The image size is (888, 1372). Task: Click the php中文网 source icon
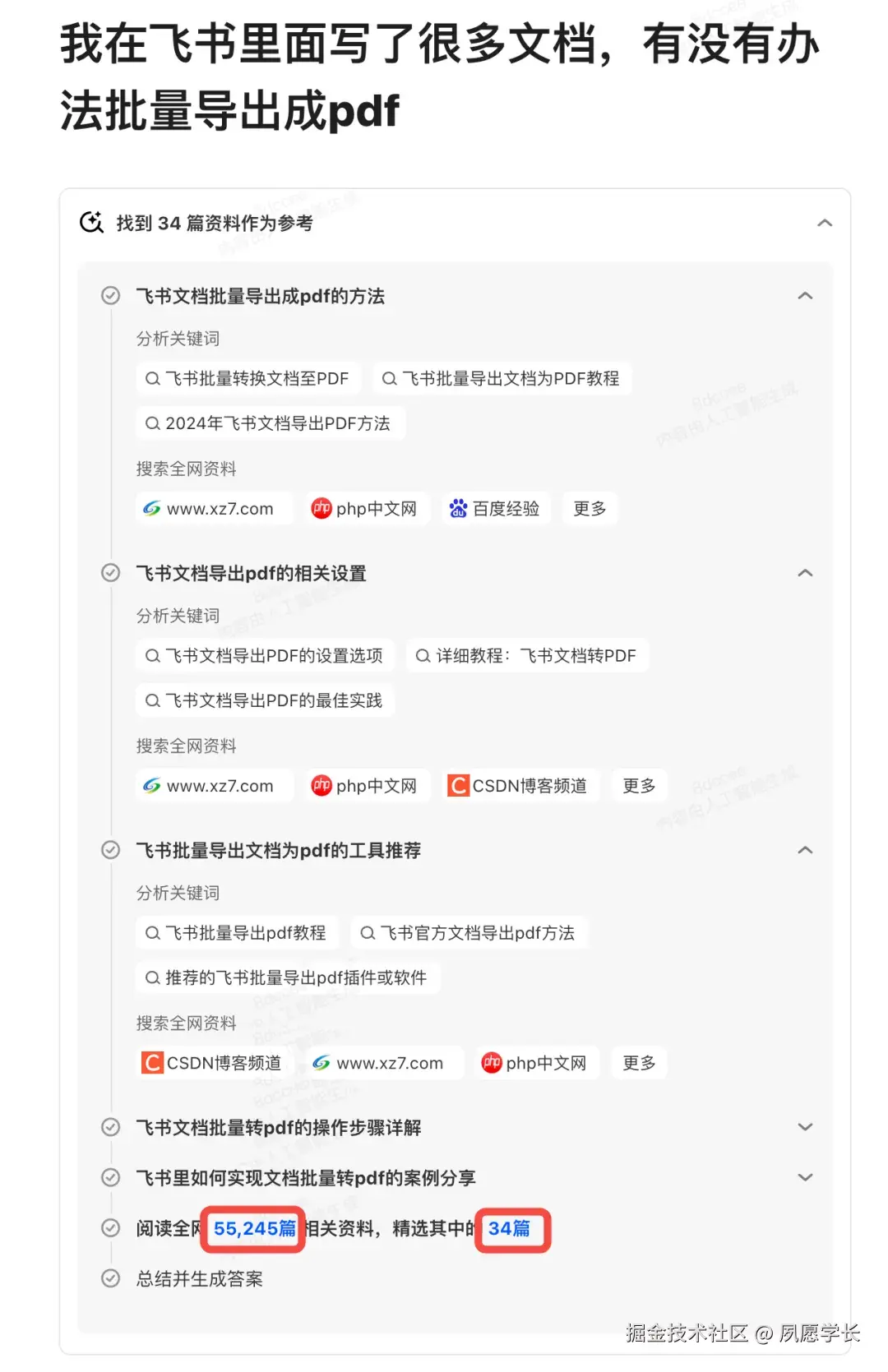(322, 508)
